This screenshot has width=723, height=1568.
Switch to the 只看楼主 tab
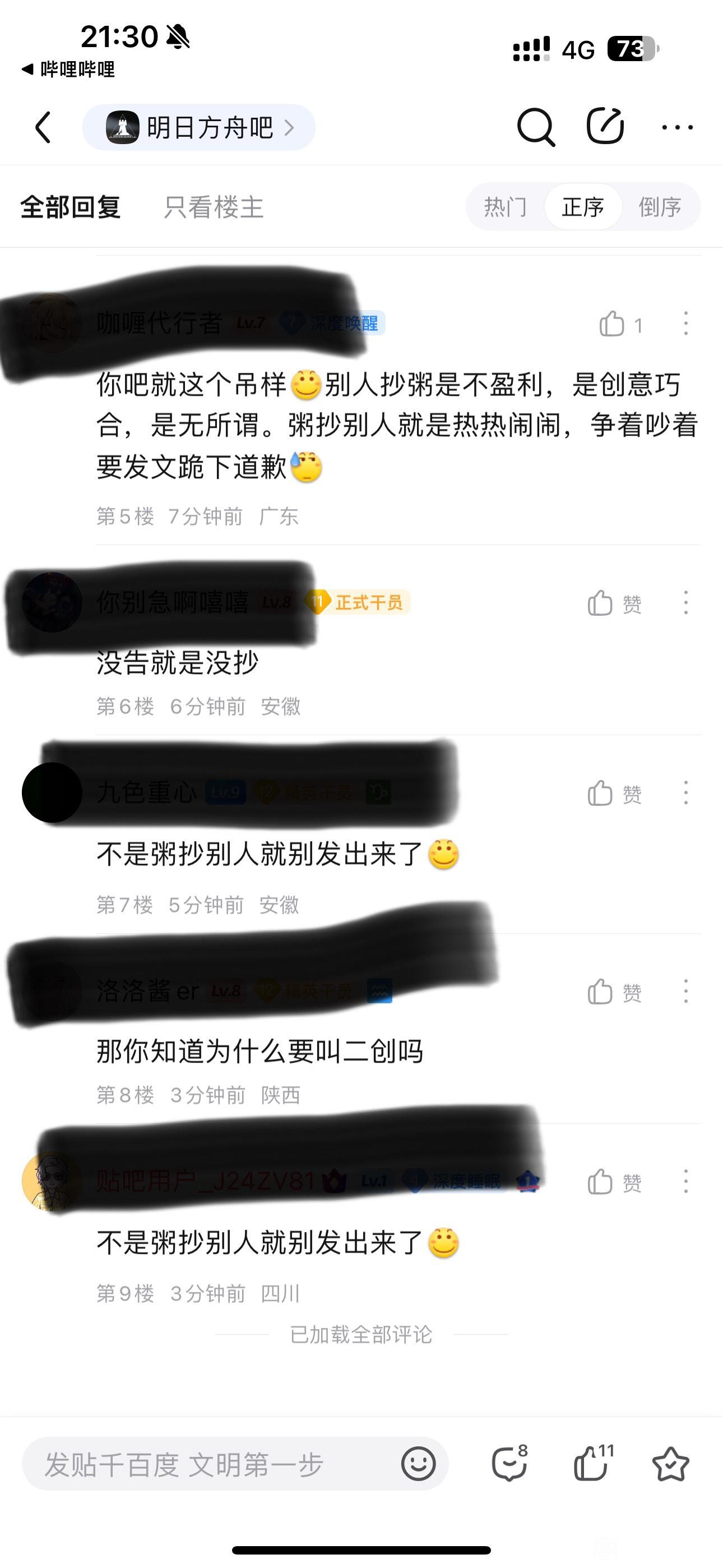(x=214, y=207)
